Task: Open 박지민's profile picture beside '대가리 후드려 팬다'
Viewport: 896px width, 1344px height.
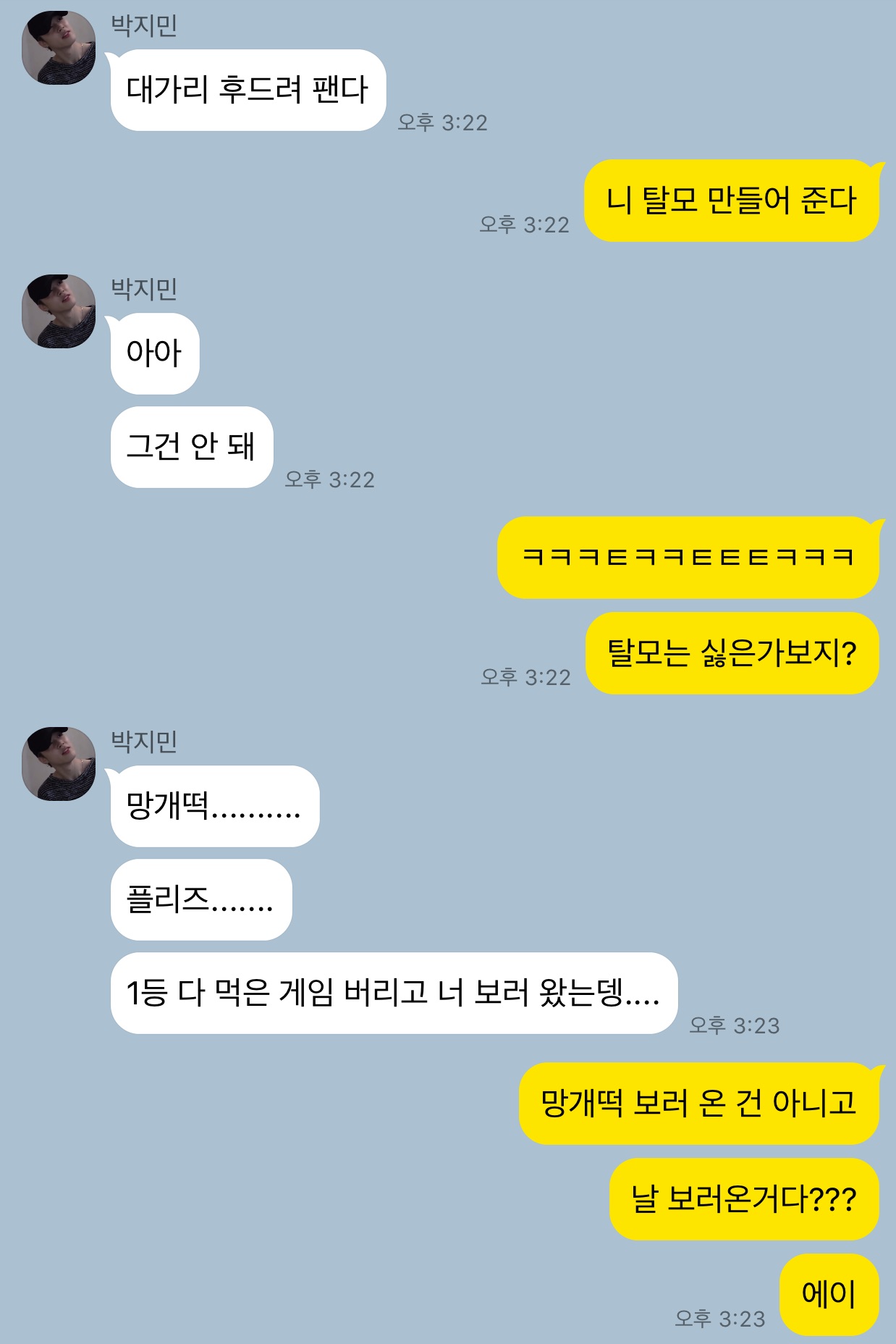Action: pyautogui.click(x=59, y=48)
